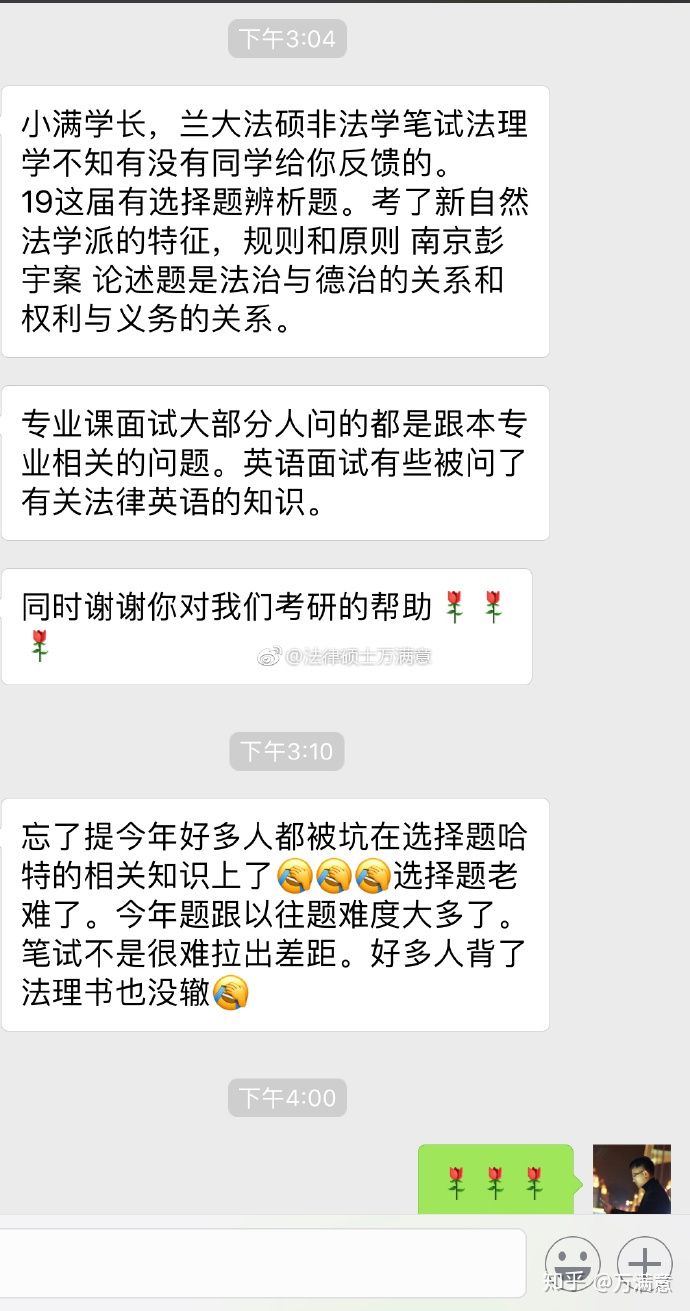Open the plus attachment menu
Viewport: 690px width, 1311px height.
(x=645, y=1263)
